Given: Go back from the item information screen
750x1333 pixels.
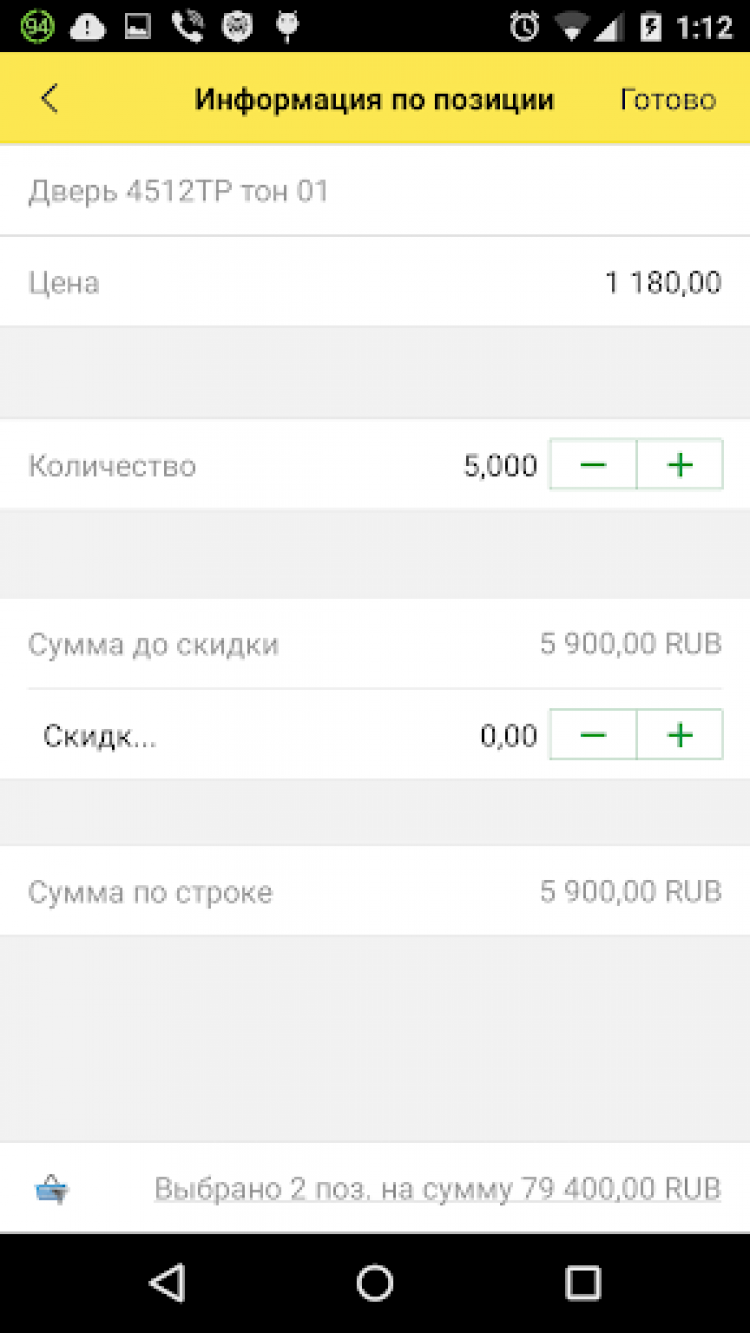Looking at the screenshot, I should pyautogui.click(x=49, y=99).
